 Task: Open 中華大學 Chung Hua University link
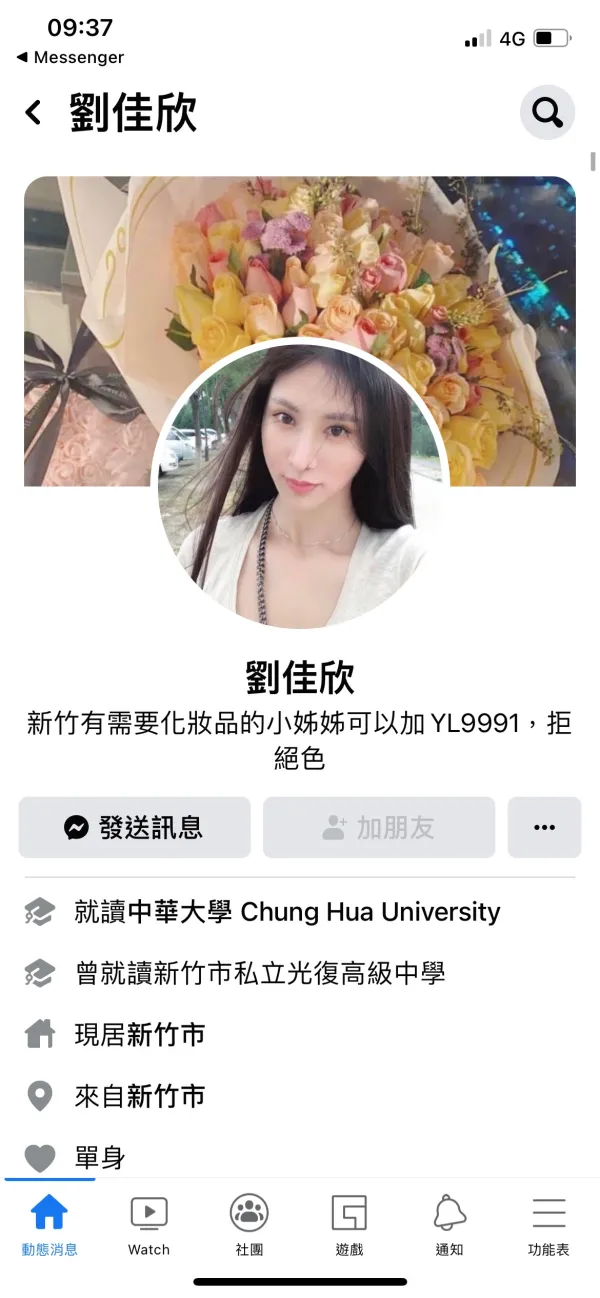point(314,912)
